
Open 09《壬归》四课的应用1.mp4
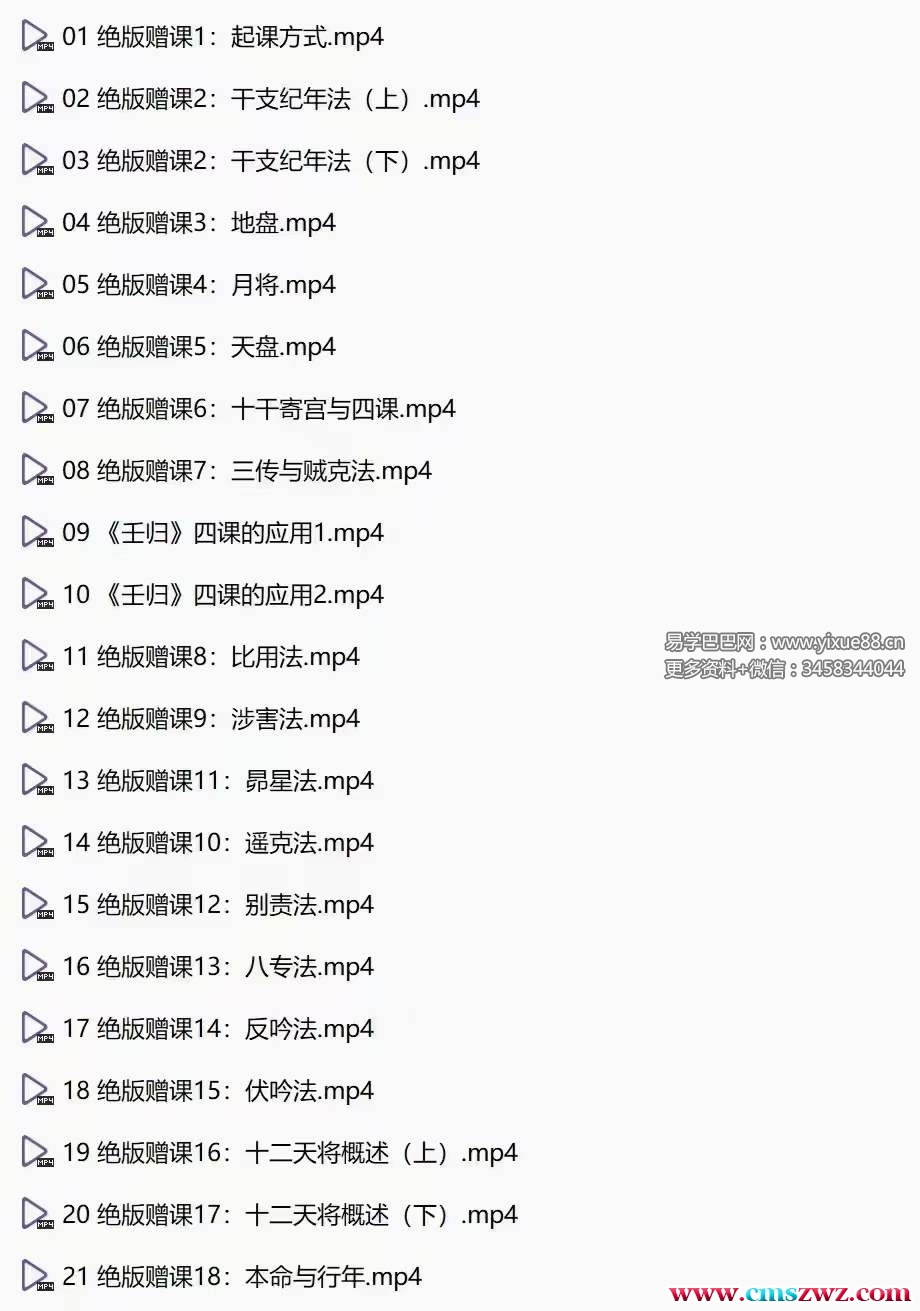click(222, 534)
